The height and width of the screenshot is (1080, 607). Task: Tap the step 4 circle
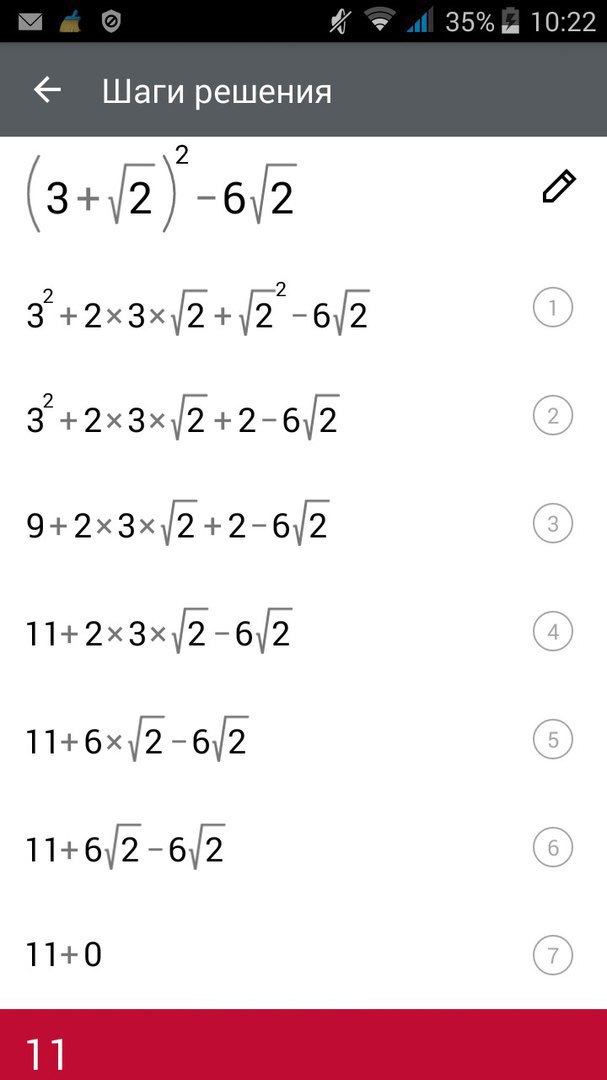click(552, 633)
